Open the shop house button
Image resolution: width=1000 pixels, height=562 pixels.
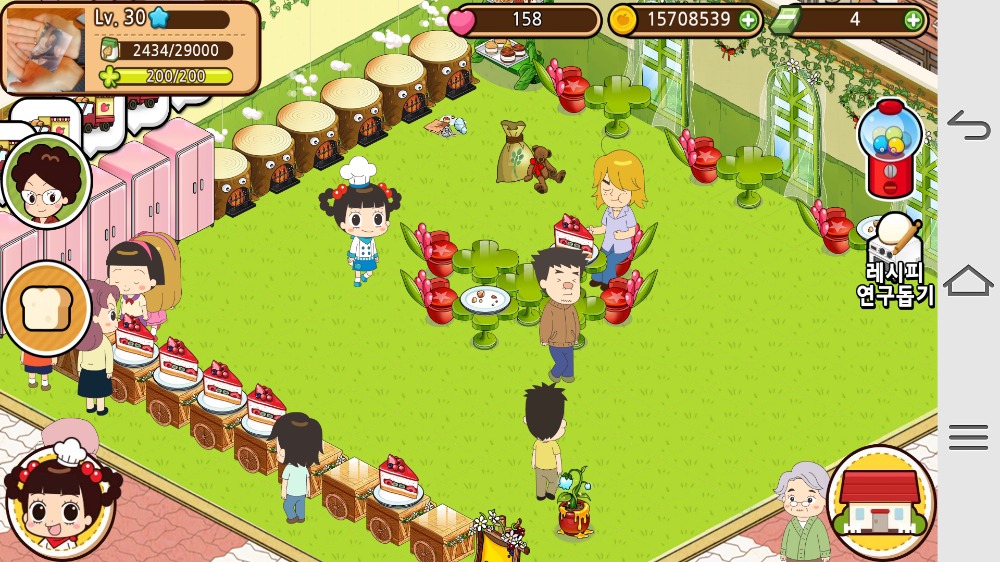(x=880, y=502)
